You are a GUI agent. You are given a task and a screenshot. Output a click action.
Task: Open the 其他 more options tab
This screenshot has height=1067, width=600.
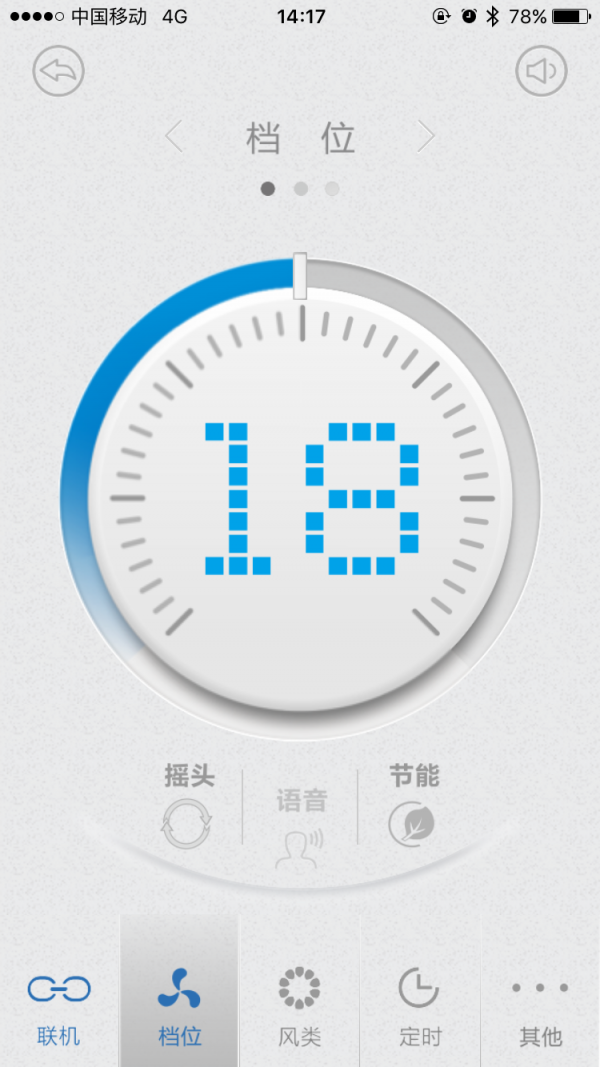[x=540, y=1005]
